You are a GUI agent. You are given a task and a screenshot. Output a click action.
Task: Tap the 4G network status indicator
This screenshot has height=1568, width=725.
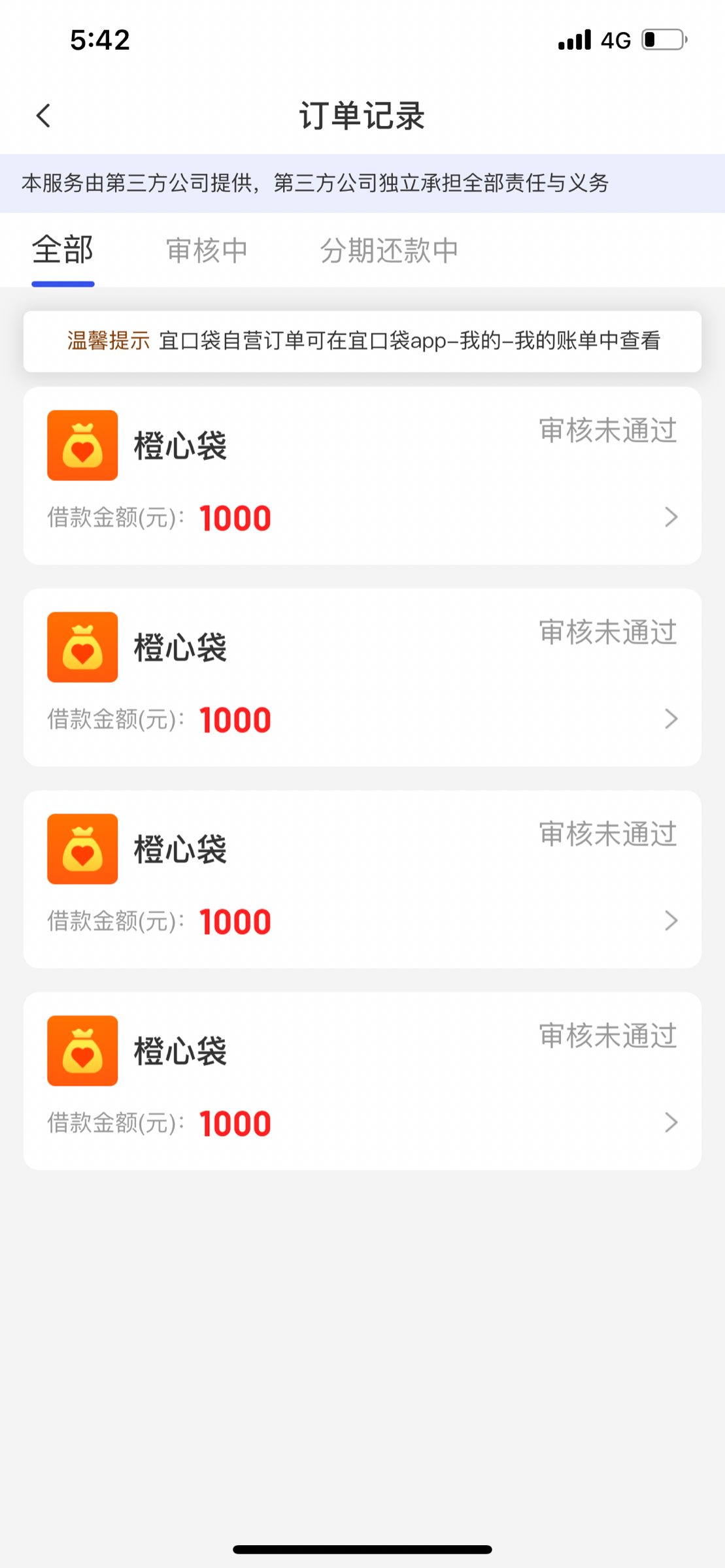pyautogui.click(x=615, y=39)
